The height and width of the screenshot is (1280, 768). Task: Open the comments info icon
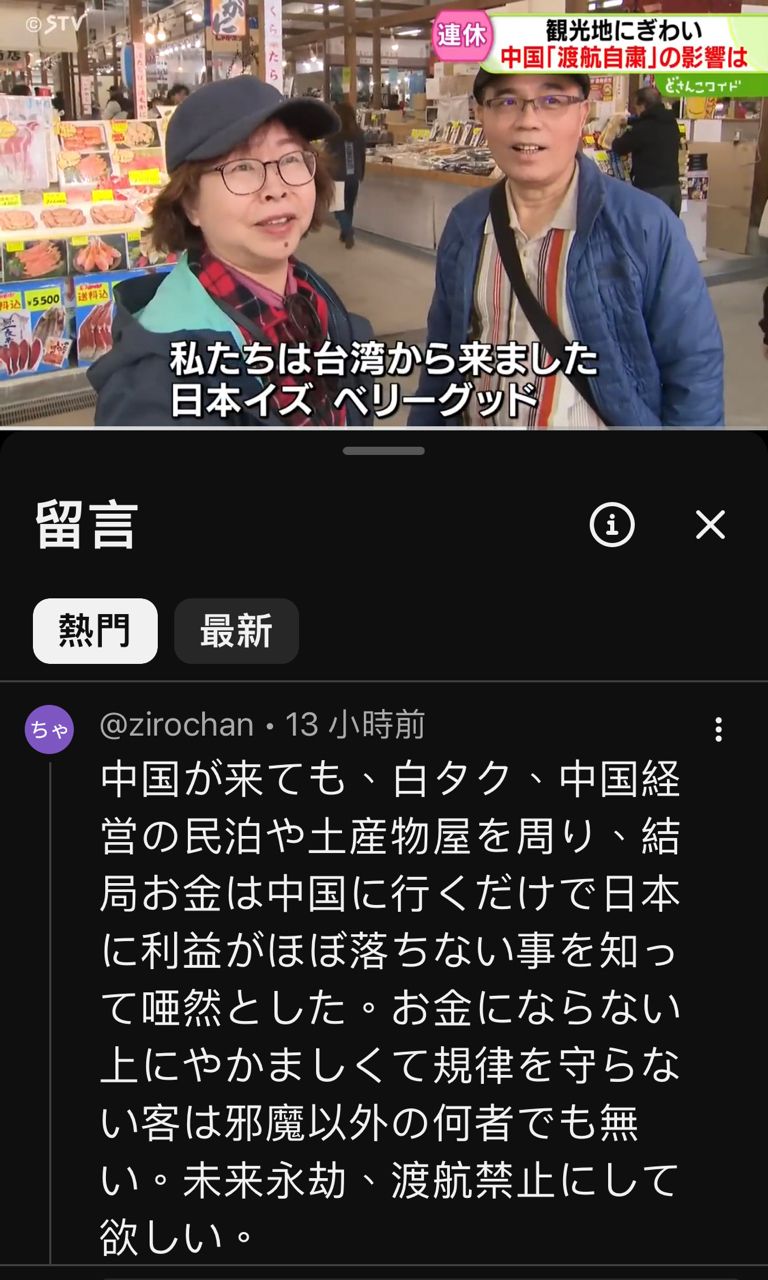pyautogui.click(x=612, y=524)
